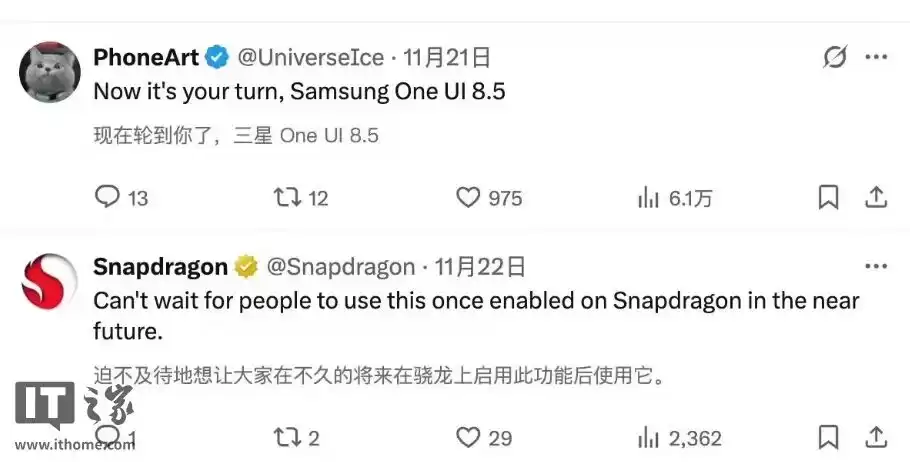Open the @Snapdragon handle link
This screenshot has height=462, width=910.
click(x=340, y=266)
